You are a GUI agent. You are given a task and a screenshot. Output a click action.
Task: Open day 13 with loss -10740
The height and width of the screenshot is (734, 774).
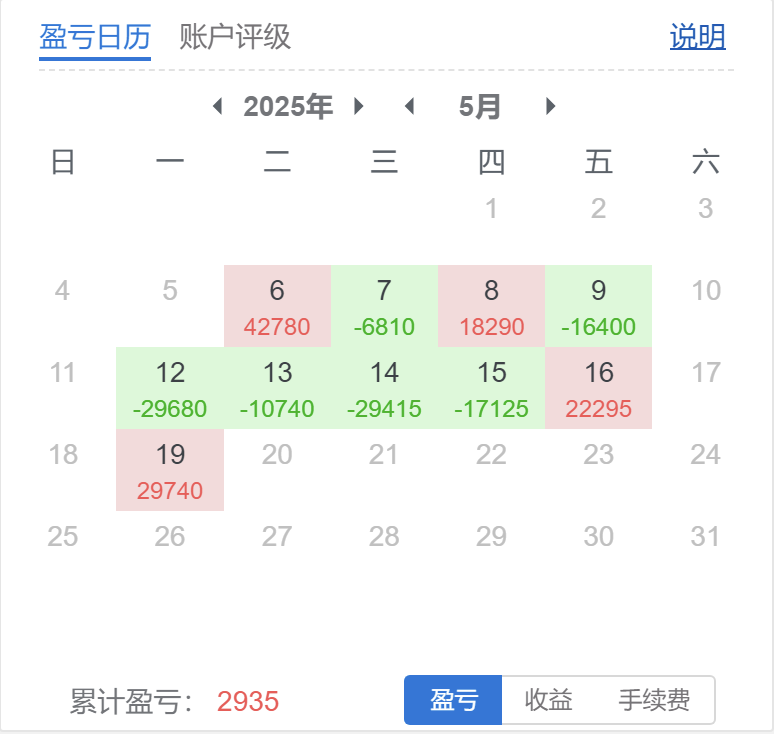pos(277,388)
